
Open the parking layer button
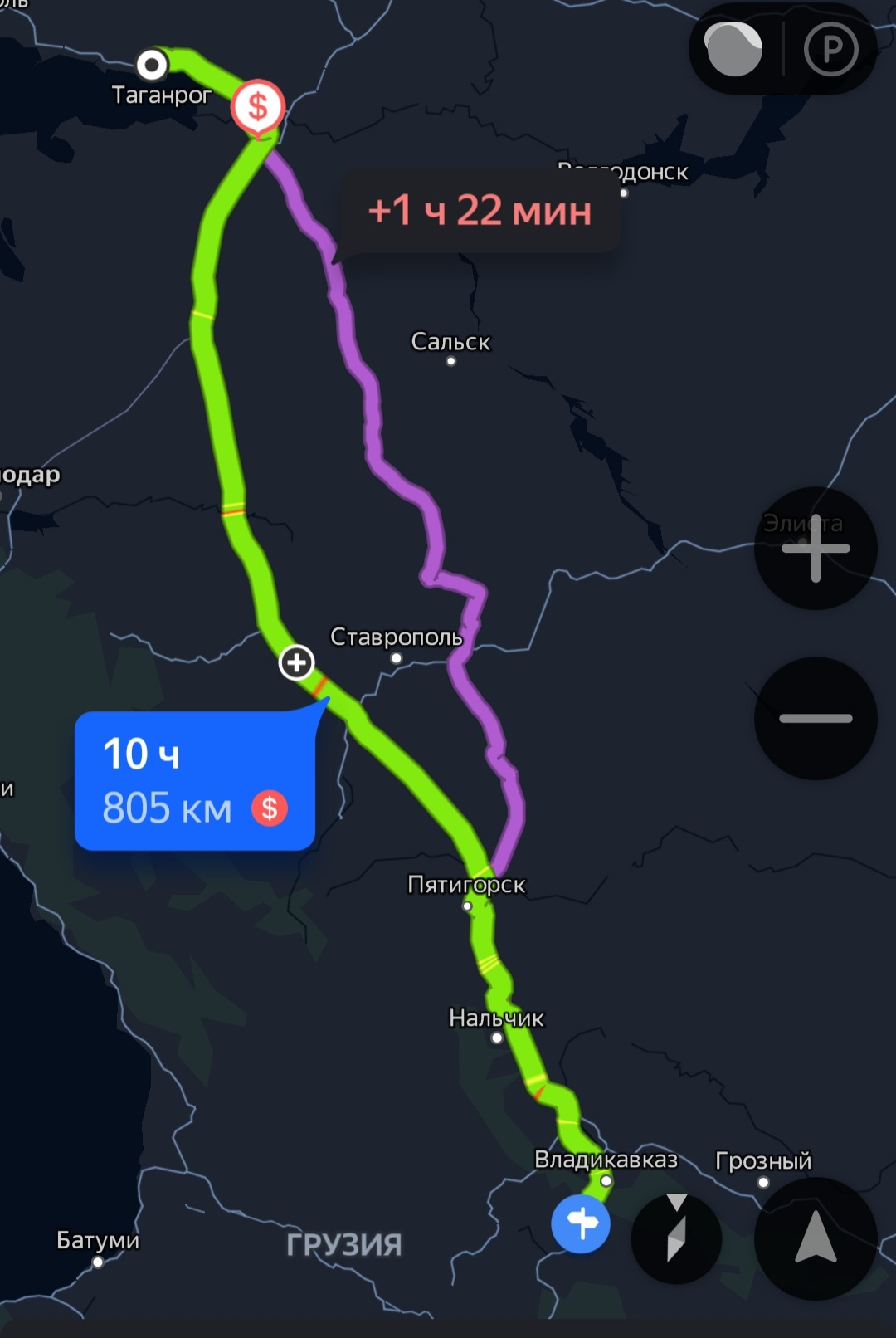(x=830, y=50)
